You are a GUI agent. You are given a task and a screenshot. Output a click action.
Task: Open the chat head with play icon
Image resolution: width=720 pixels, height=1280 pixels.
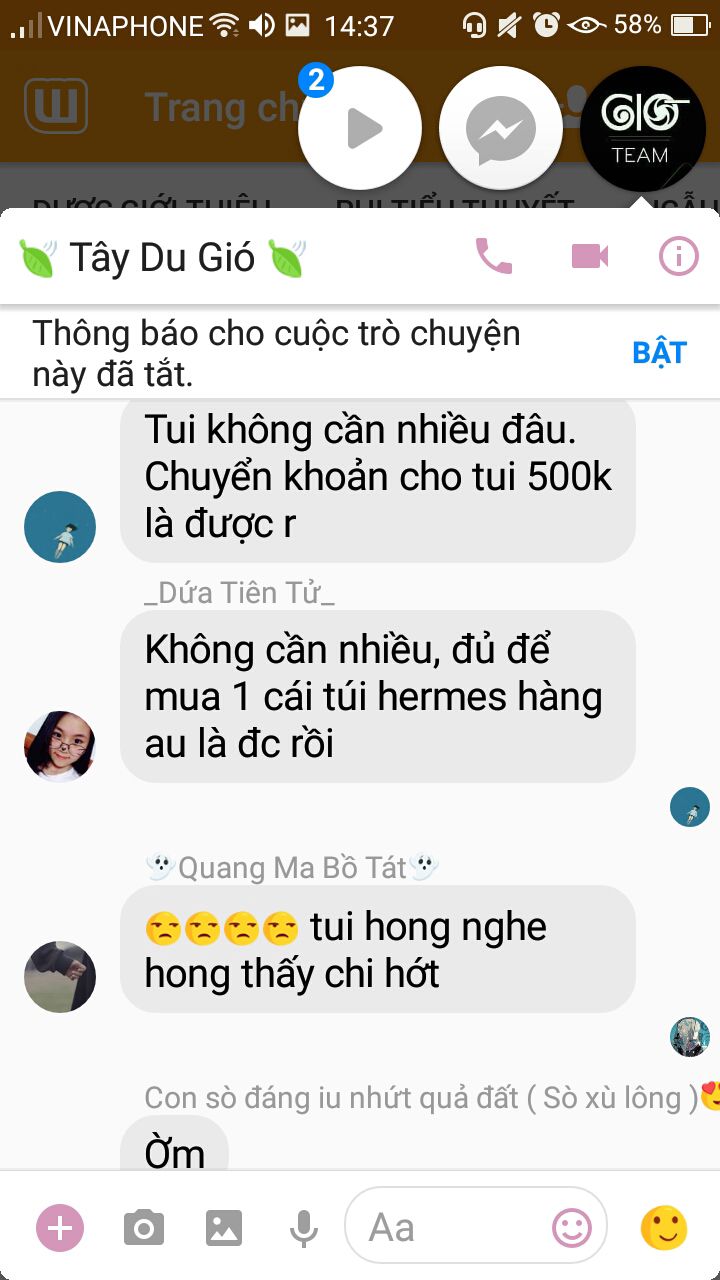point(360,128)
